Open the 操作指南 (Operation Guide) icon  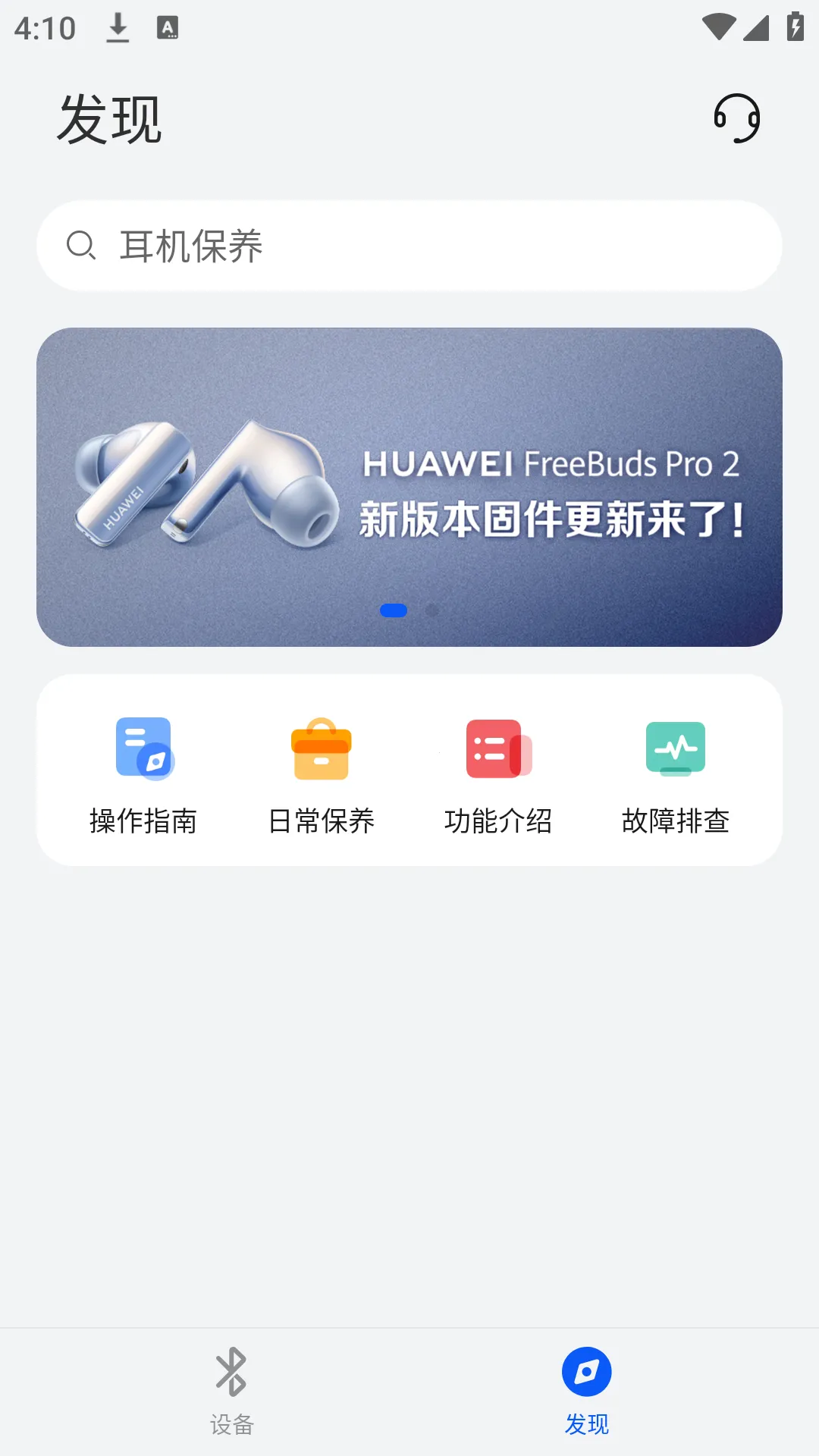point(145,749)
